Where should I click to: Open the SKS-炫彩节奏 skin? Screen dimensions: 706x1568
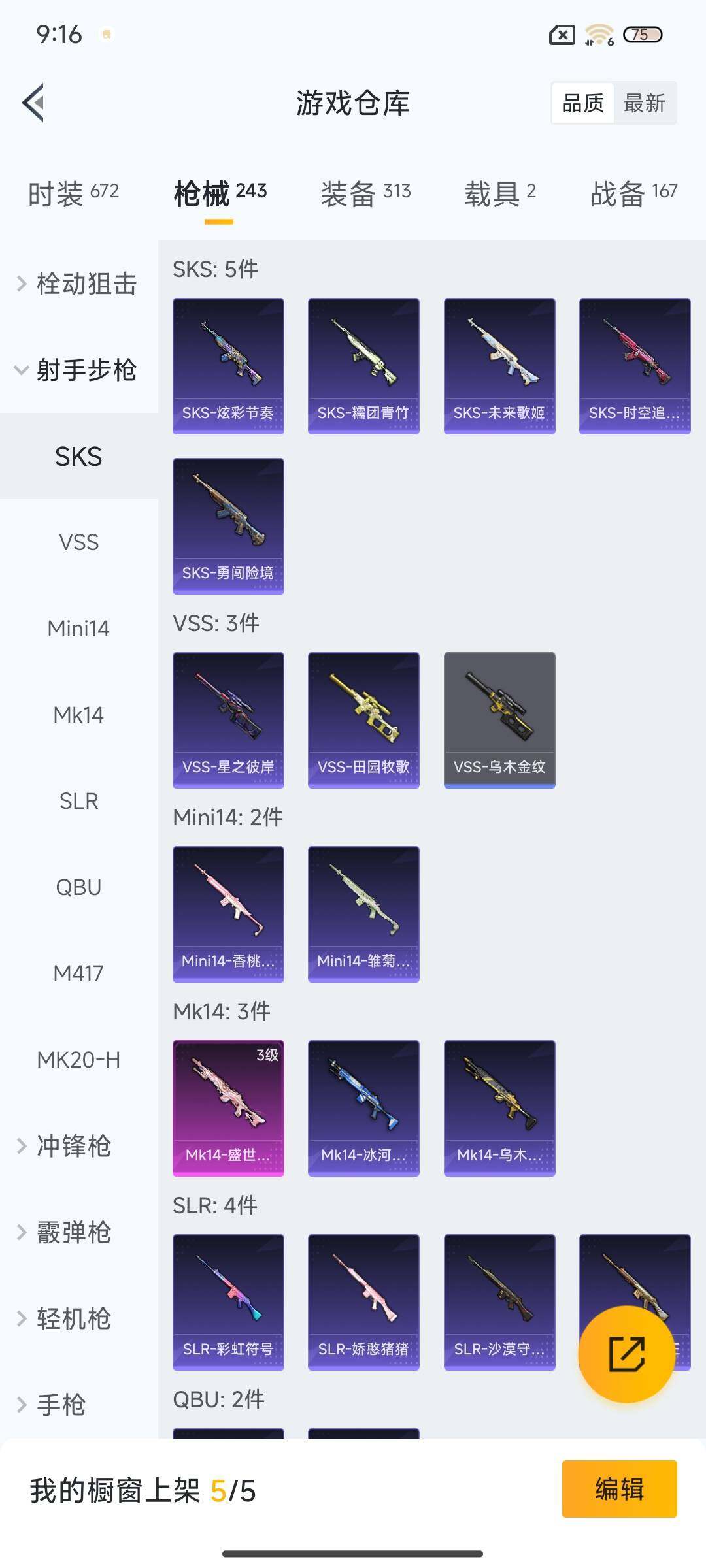coord(228,366)
